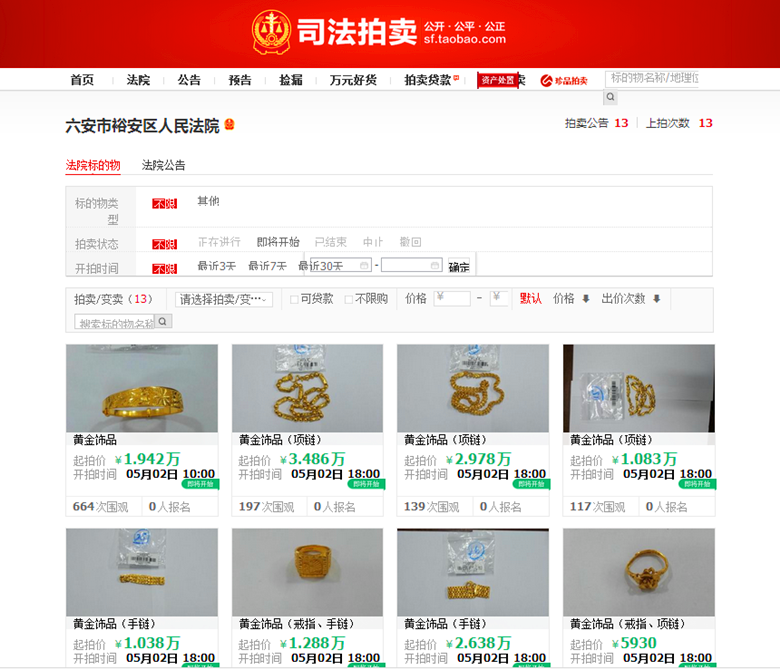Screen dimensions: 780x669
Task: Expand the 请选择拍卖/变卖 dropdown
Action: pos(224,299)
